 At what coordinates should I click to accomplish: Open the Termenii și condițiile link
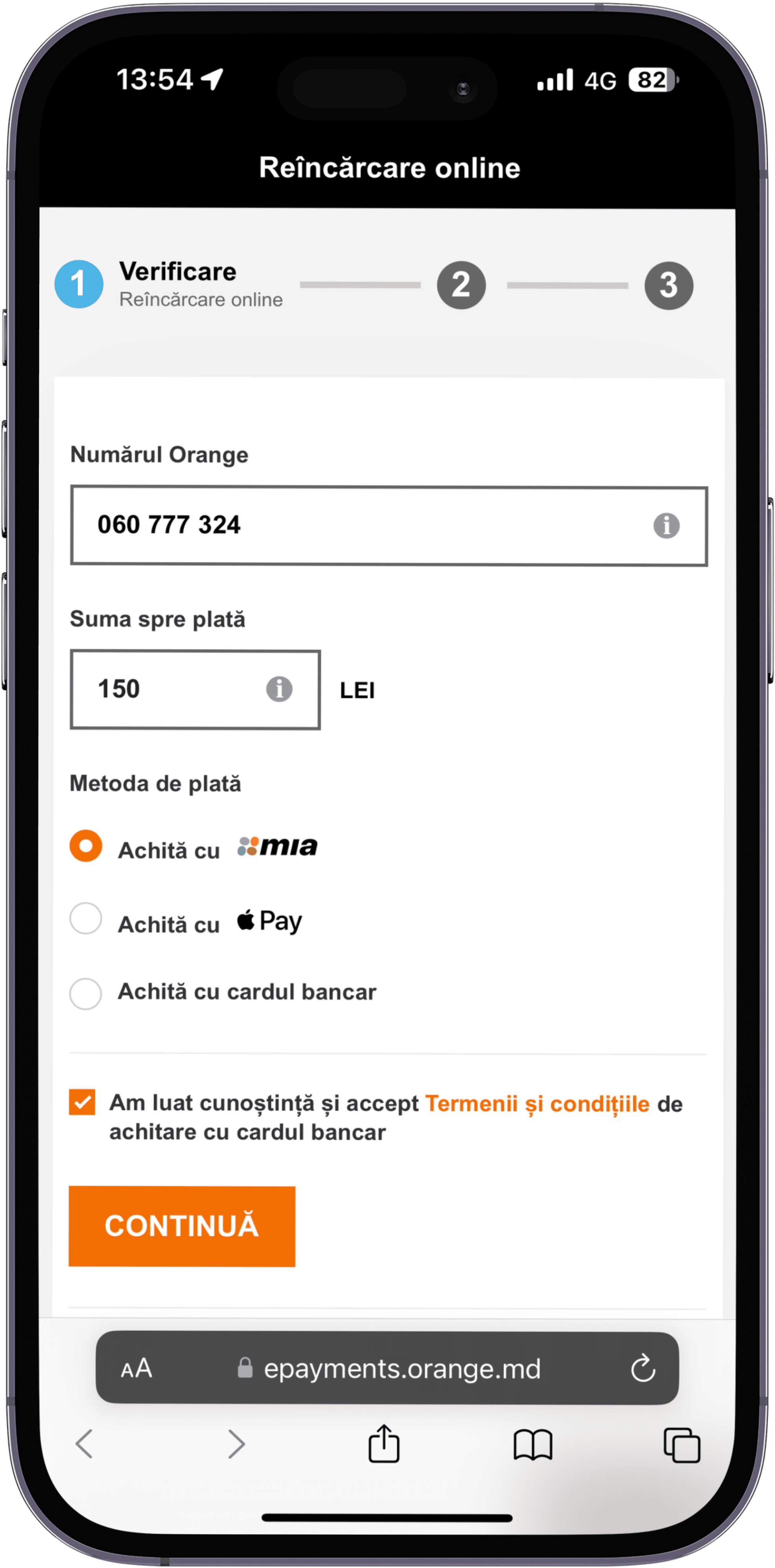pyautogui.click(x=537, y=1103)
